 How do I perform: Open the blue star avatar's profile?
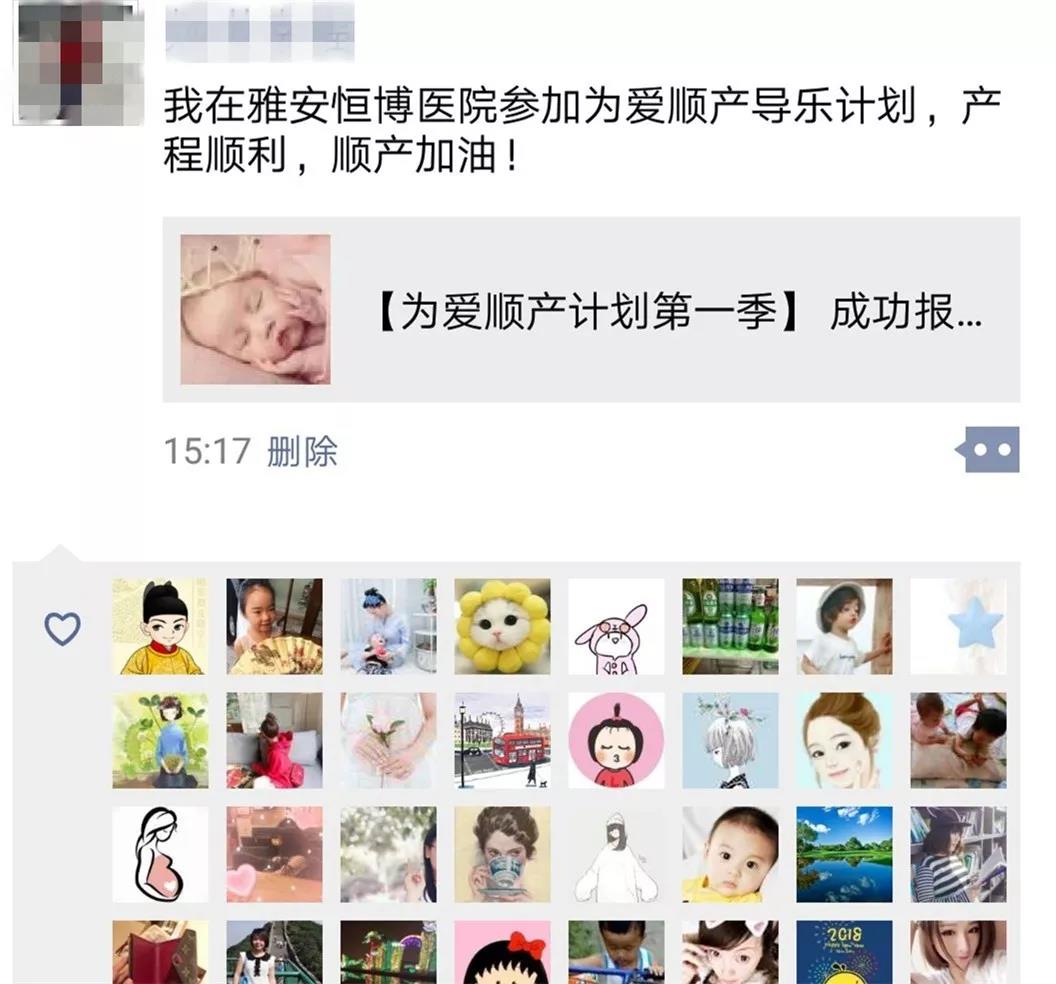[x=958, y=627]
